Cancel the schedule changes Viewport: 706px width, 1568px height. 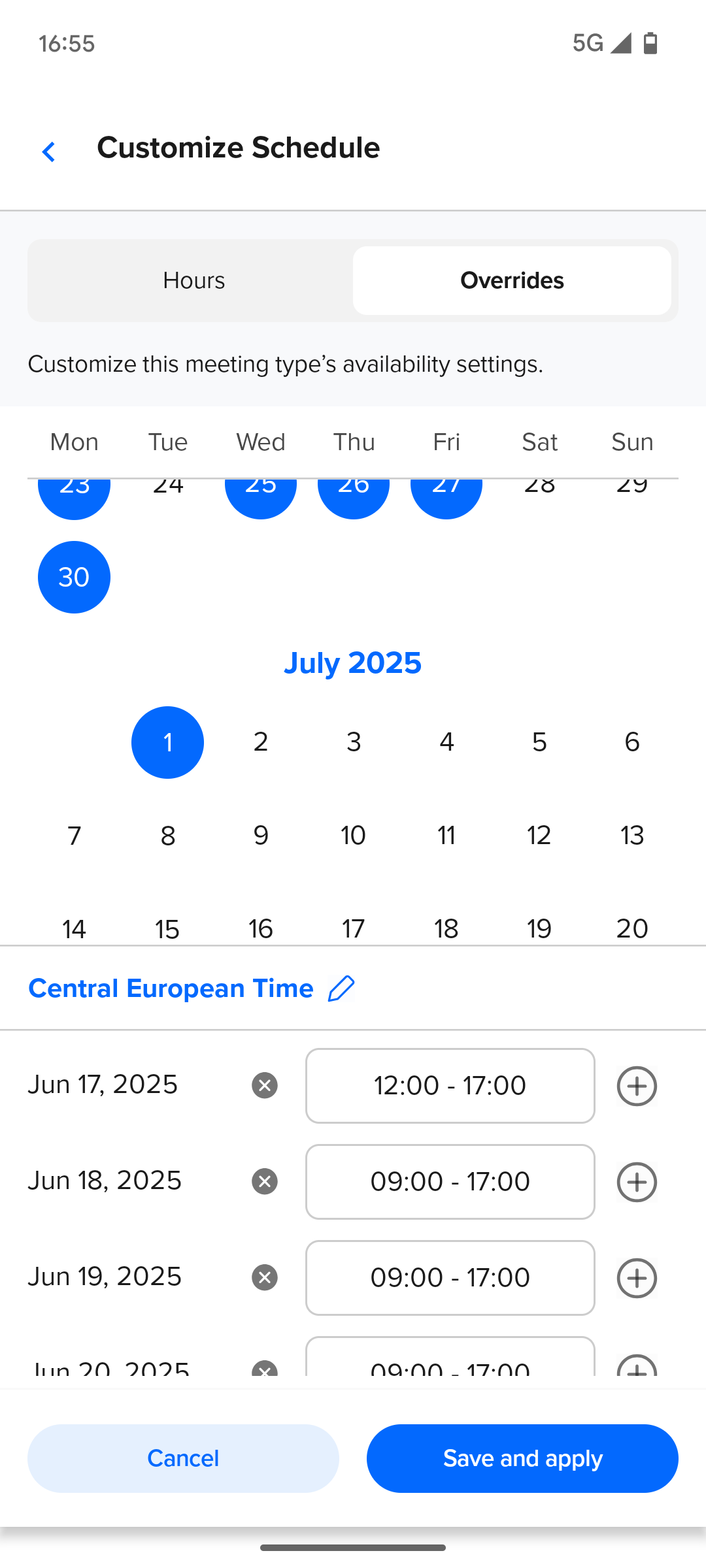tap(183, 1458)
